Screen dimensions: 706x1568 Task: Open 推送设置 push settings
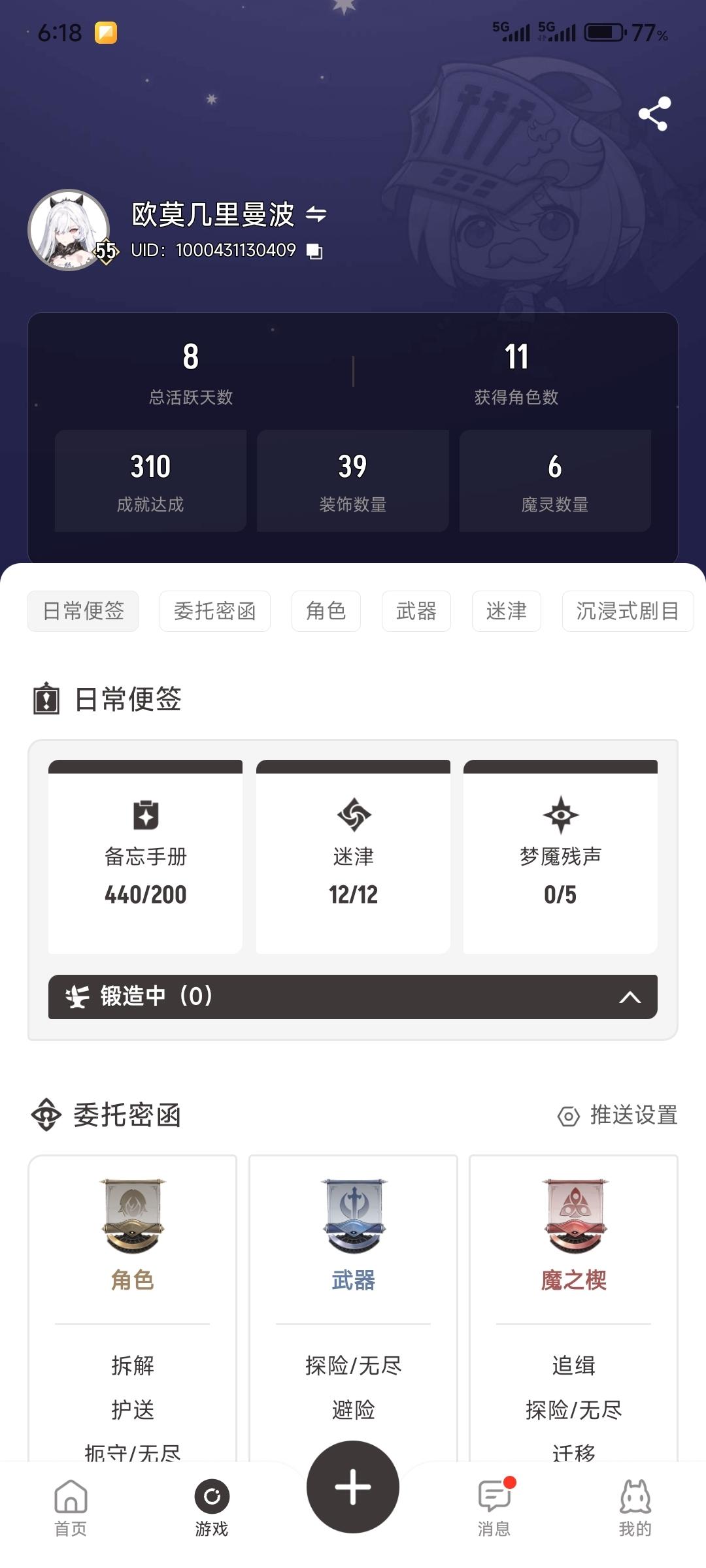pyautogui.click(x=618, y=1115)
